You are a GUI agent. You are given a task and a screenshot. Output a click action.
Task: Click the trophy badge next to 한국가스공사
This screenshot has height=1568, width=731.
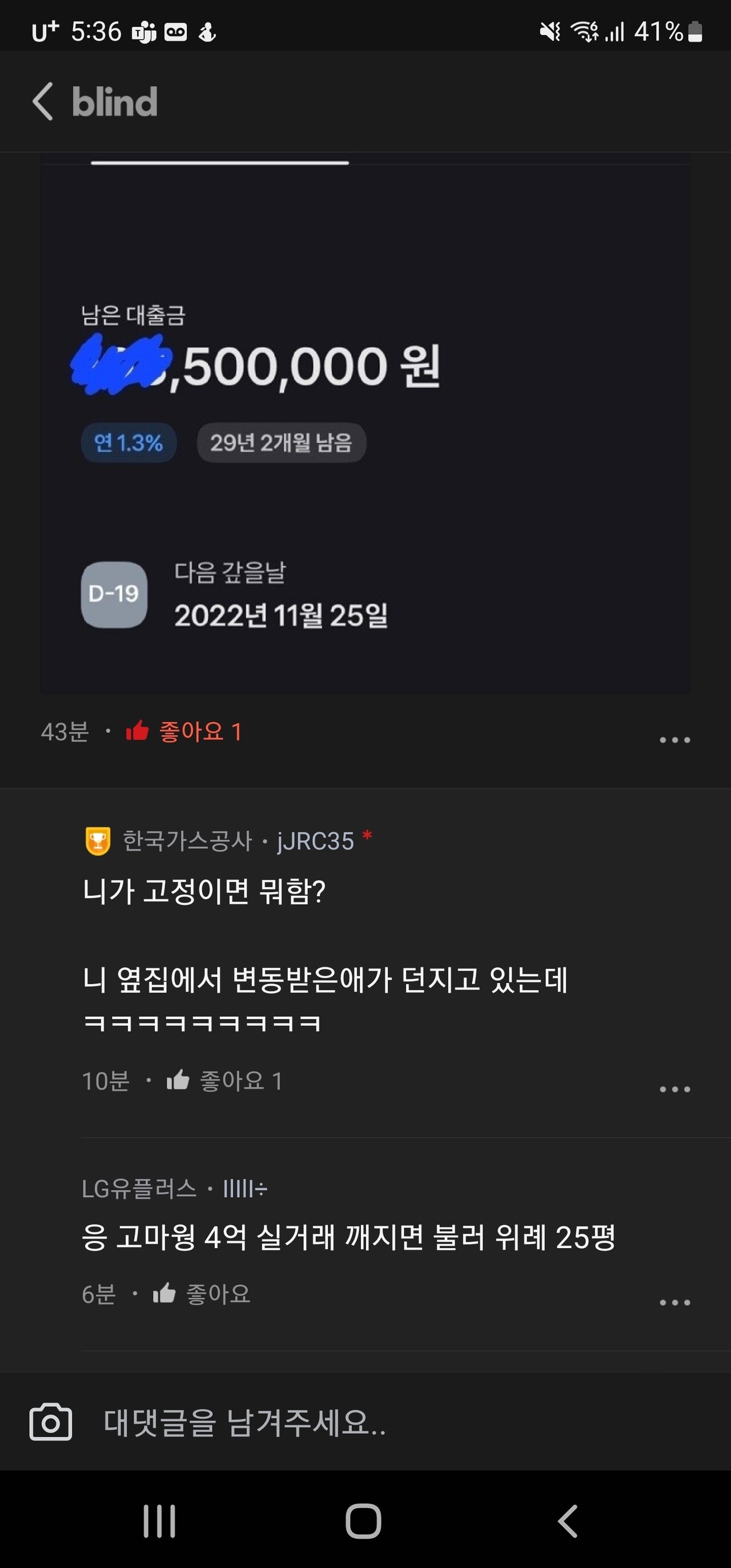(x=99, y=842)
